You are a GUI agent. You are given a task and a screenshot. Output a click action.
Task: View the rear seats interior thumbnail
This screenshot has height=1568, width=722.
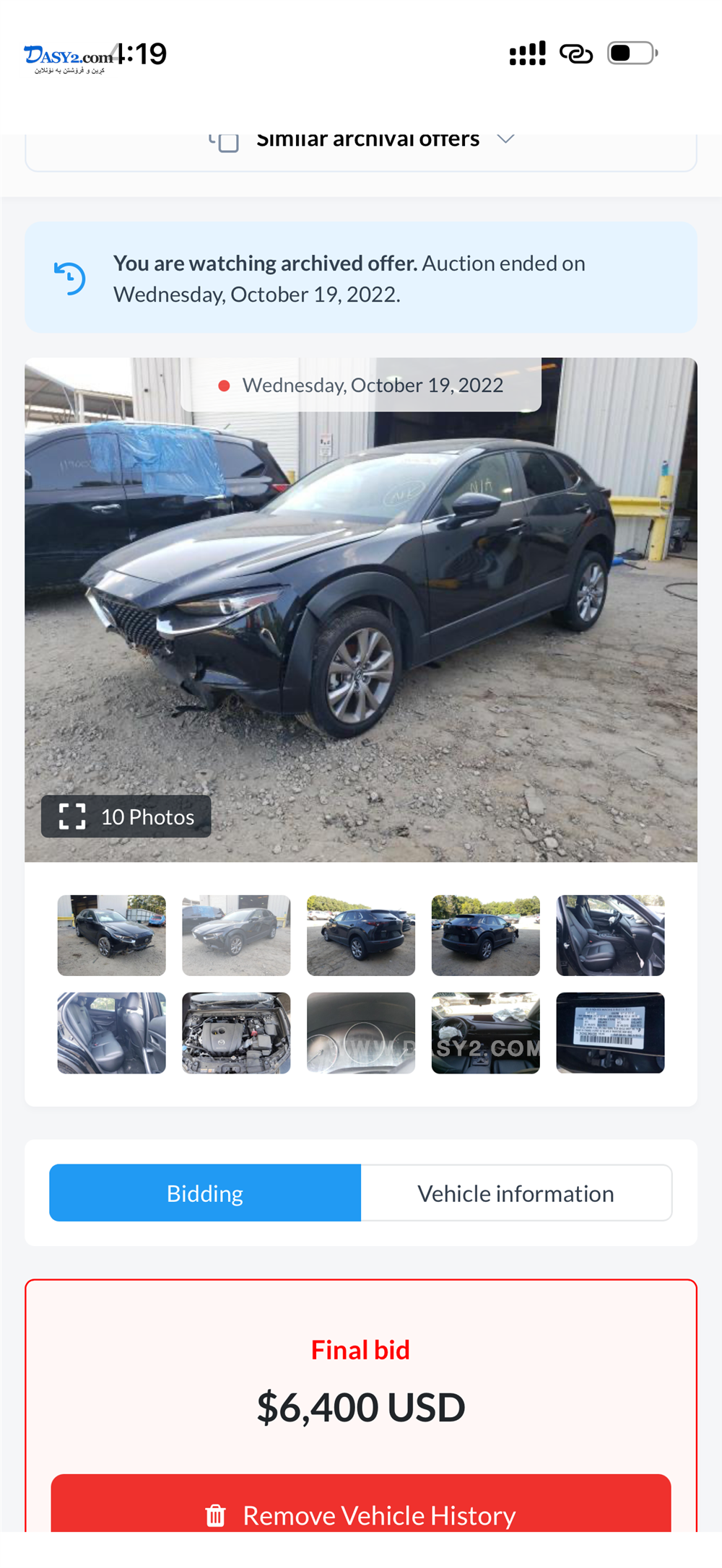point(112,1032)
